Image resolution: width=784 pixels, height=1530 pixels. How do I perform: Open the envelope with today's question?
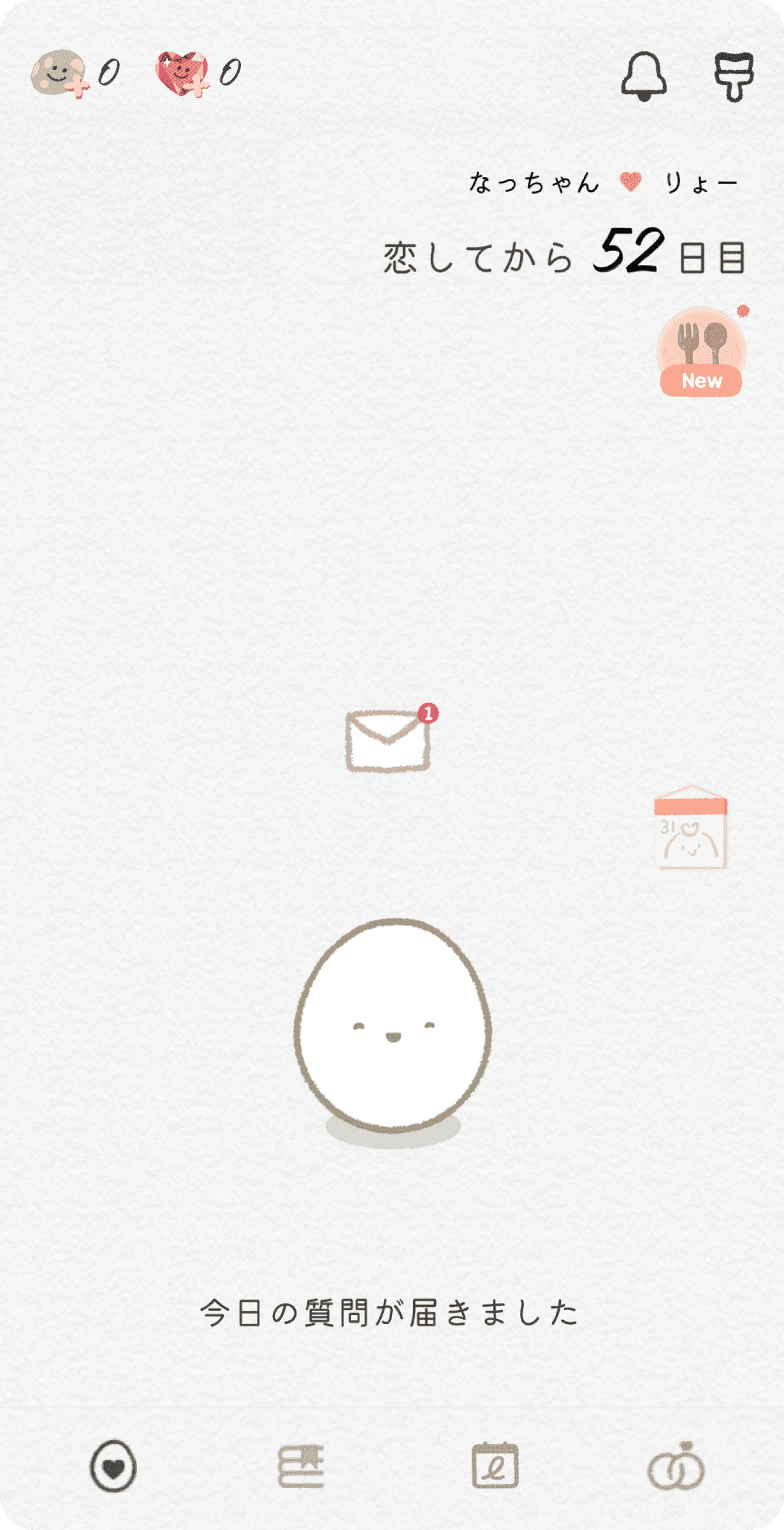click(388, 741)
